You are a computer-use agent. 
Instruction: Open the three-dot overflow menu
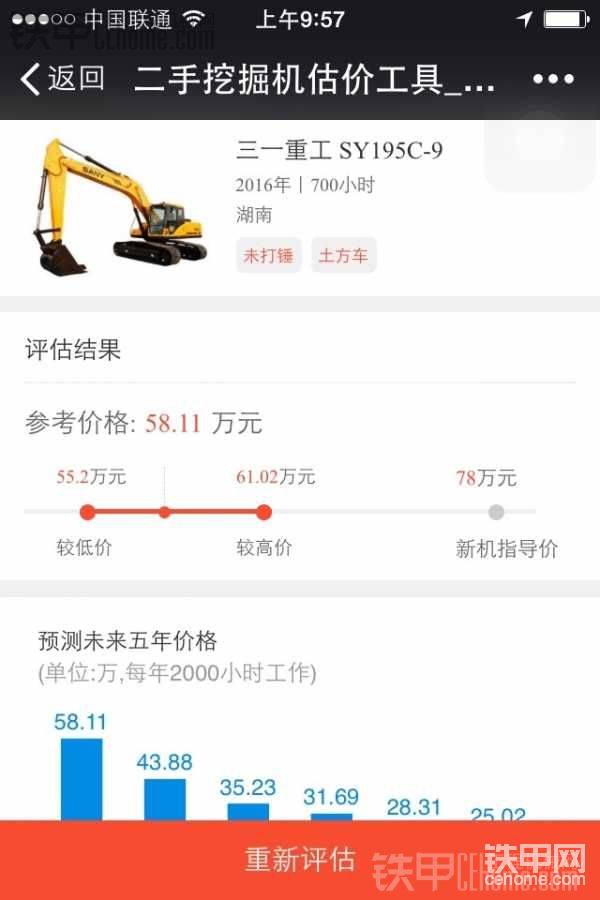553,79
